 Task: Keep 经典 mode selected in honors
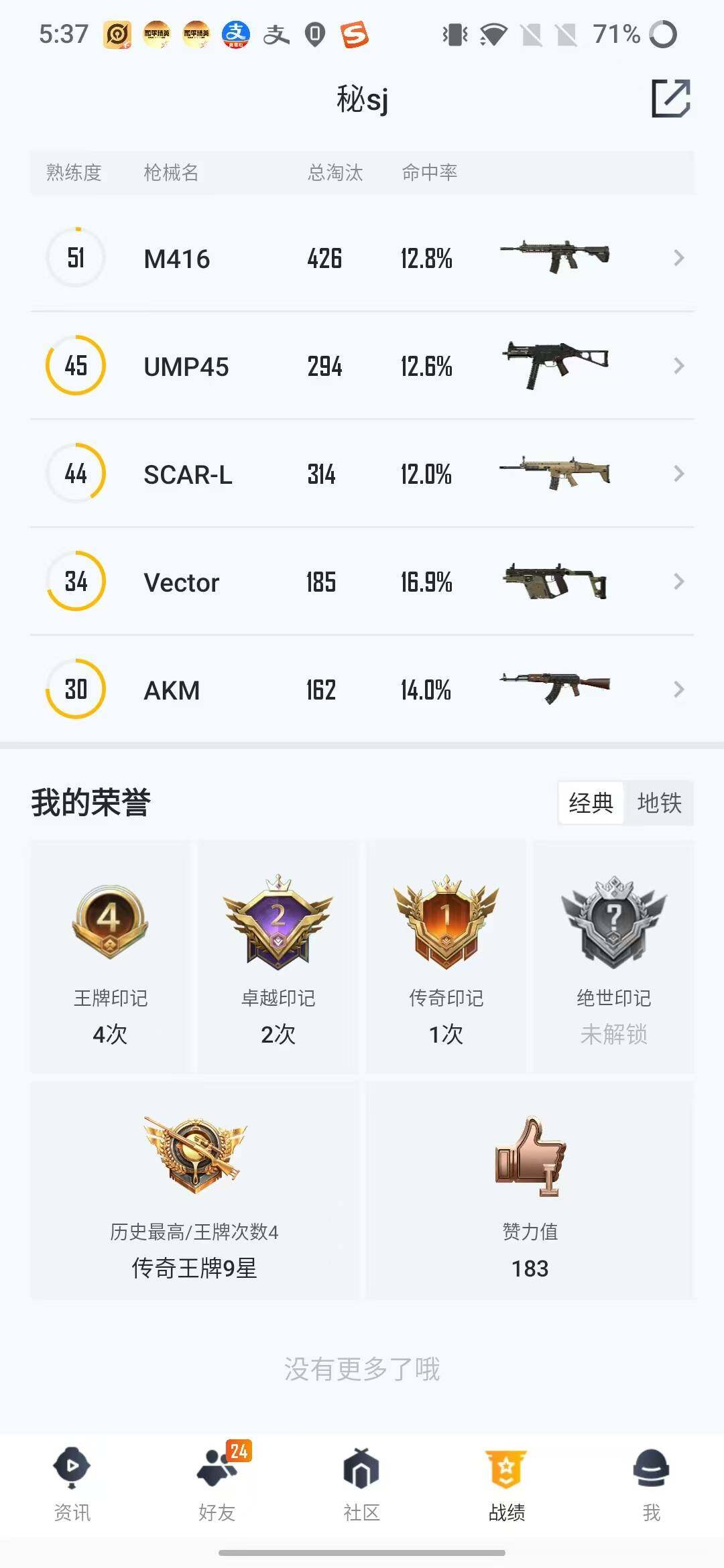pyautogui.click(x=590, y=803)
